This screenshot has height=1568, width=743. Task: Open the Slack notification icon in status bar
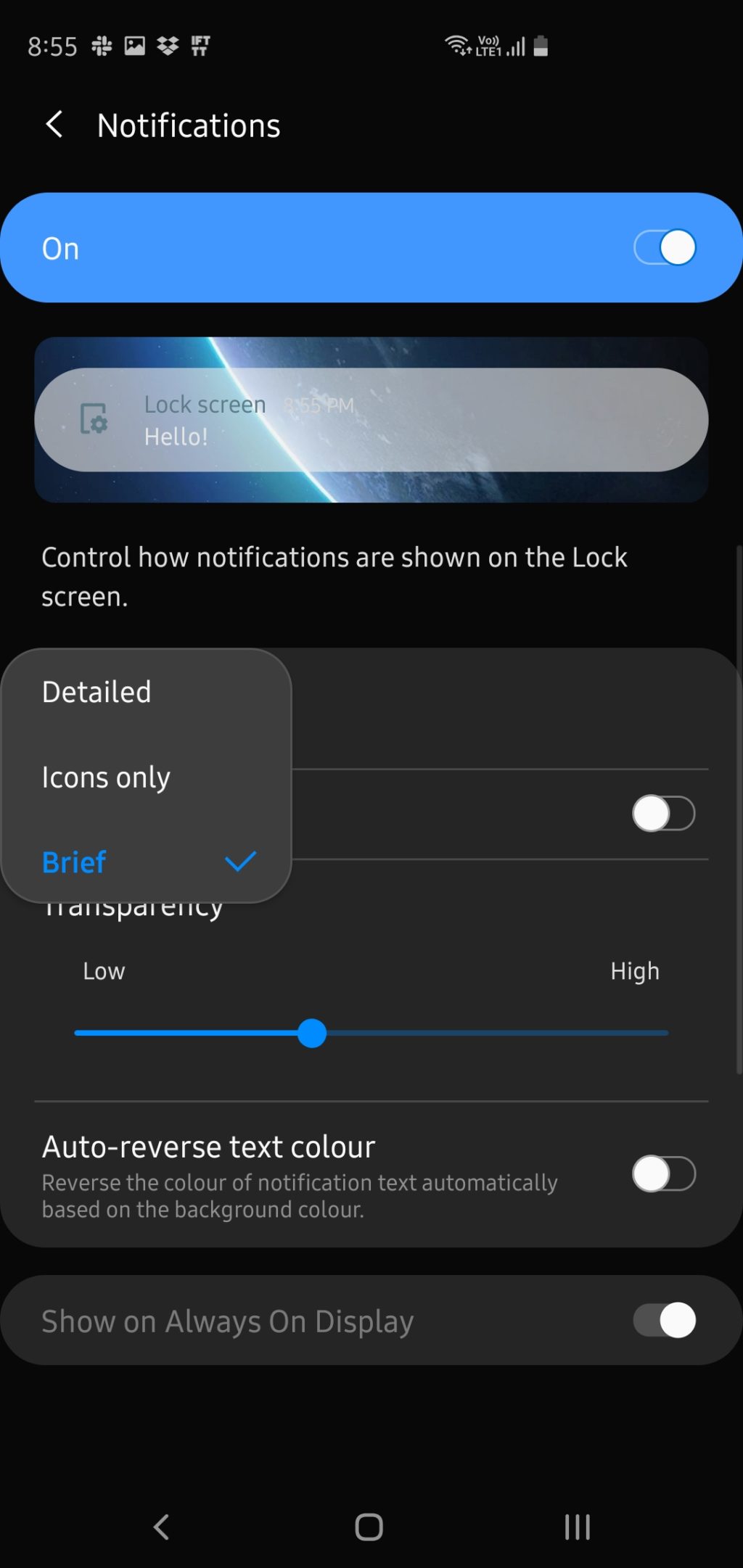pyautogui.click(x=101, y=46)
